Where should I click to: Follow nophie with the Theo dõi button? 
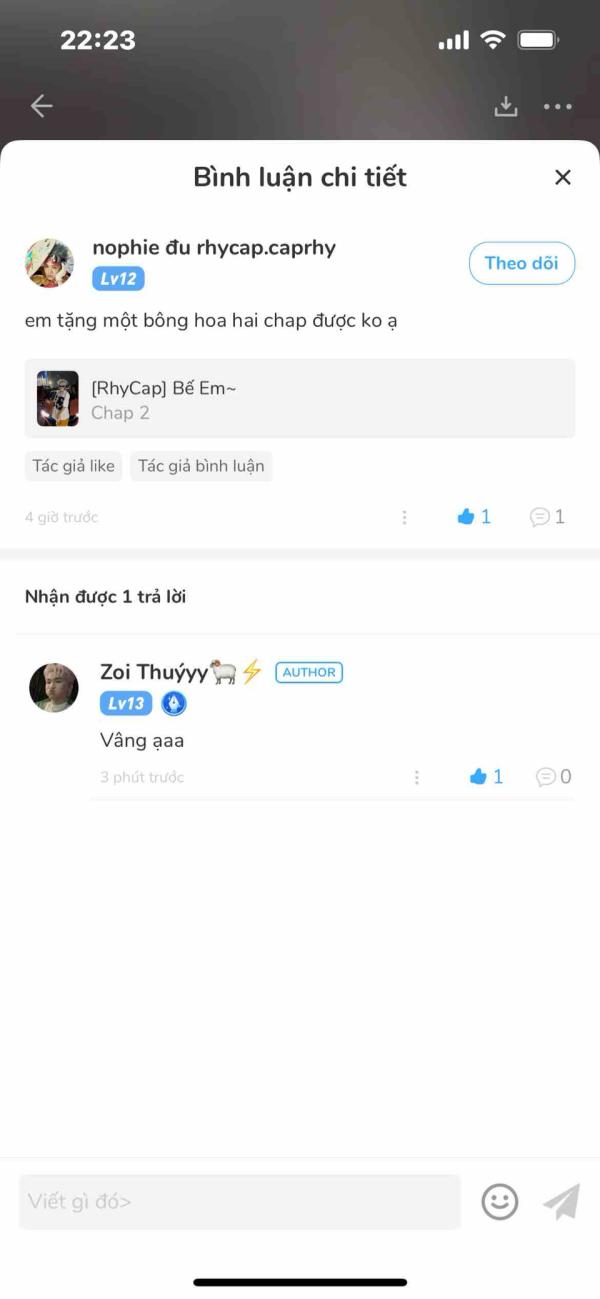[521, 263]
